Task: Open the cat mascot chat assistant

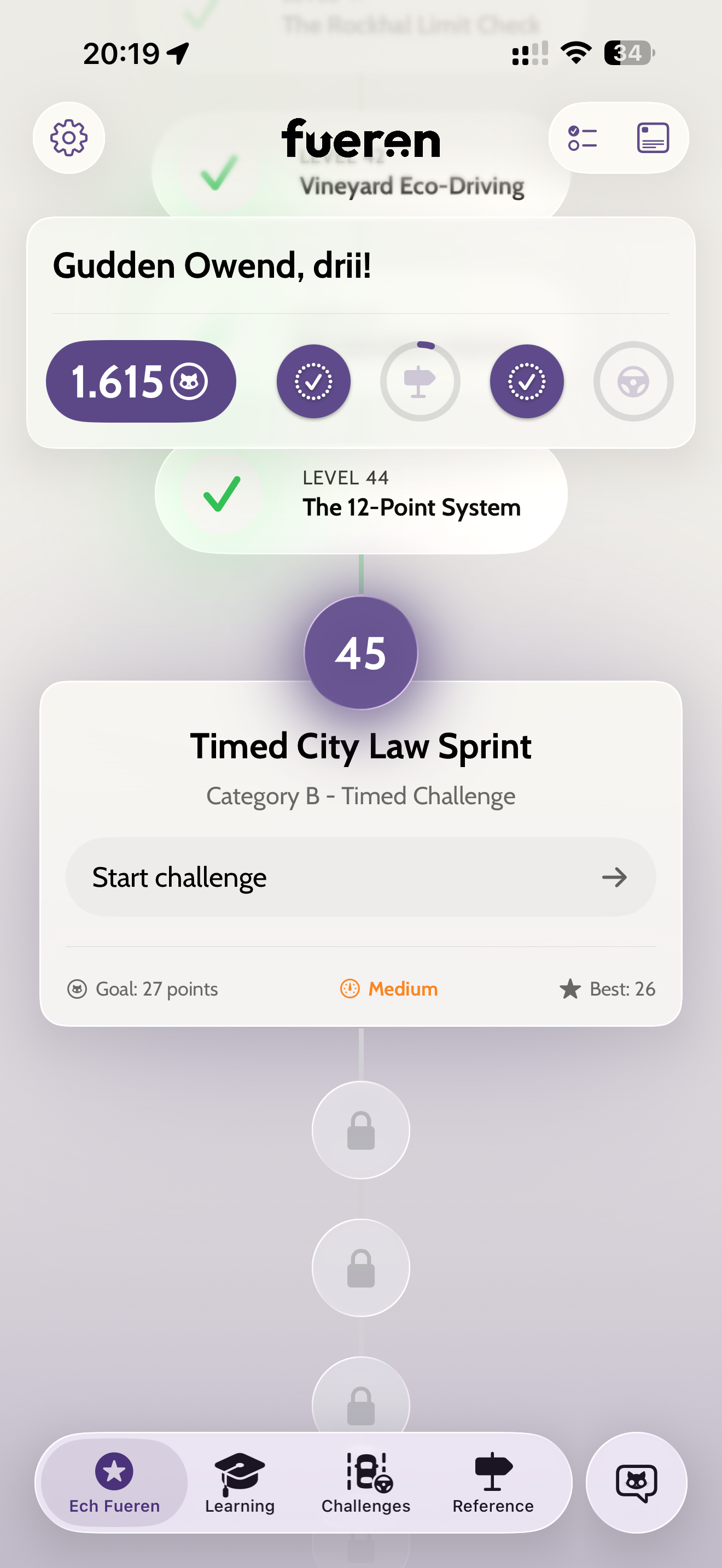Action: click(x=636, y=1483)
